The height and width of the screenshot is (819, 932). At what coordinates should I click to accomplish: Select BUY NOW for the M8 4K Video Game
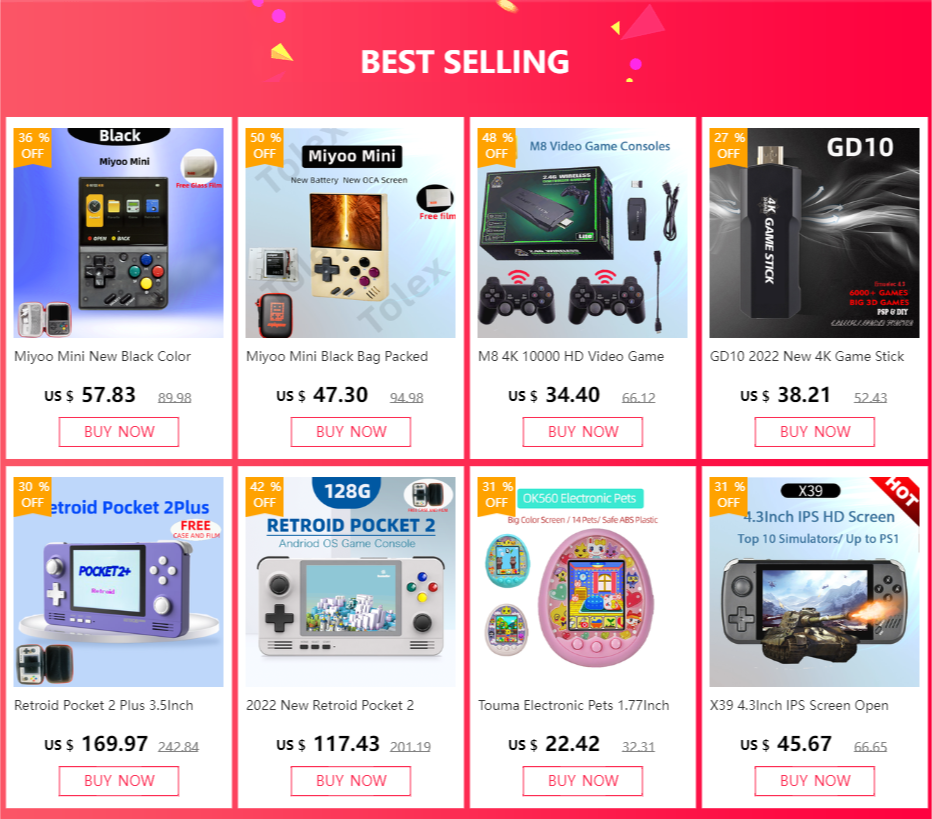coord(582,432)
